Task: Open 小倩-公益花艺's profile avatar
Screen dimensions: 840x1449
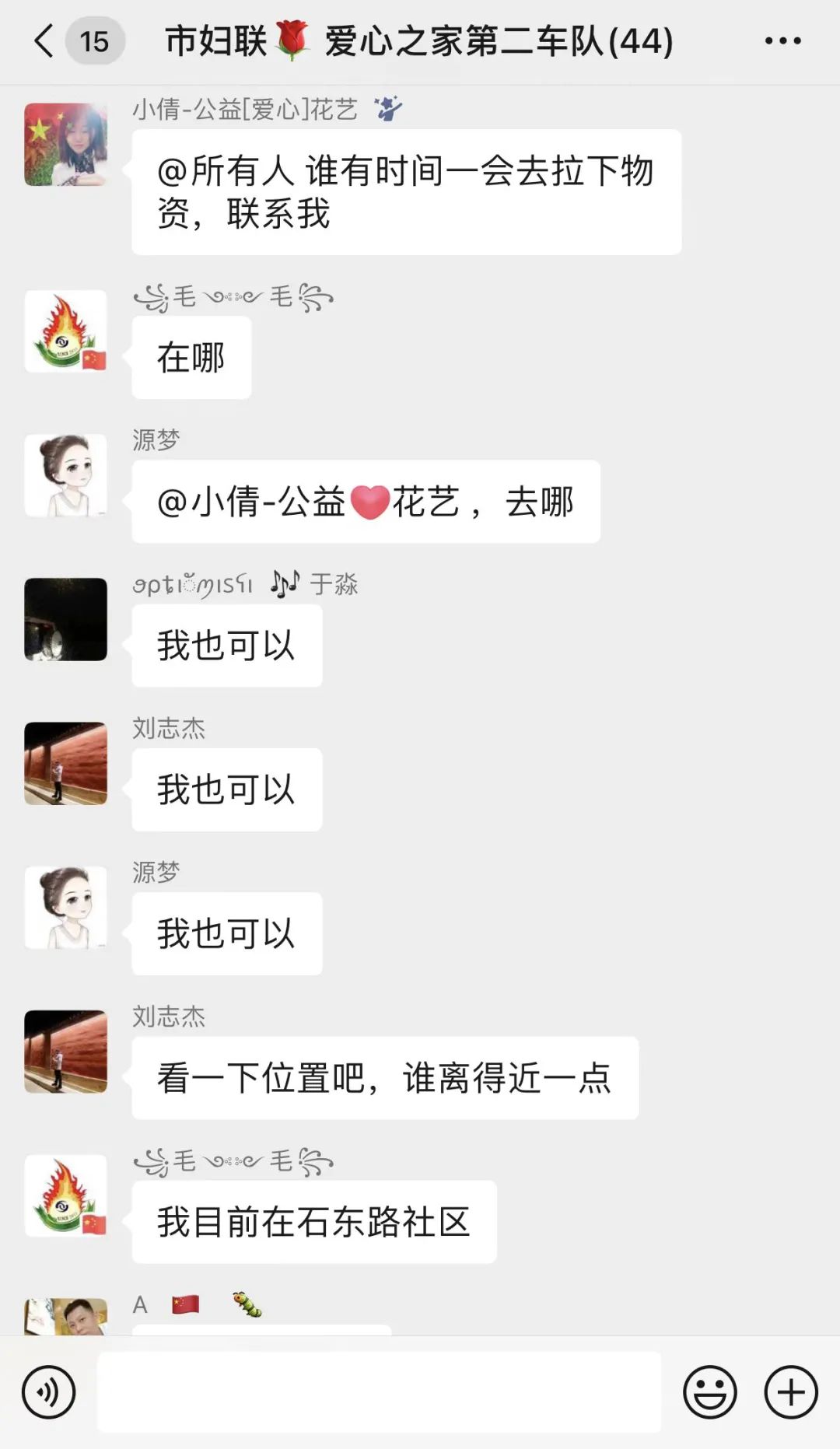Action: point(66,145)
